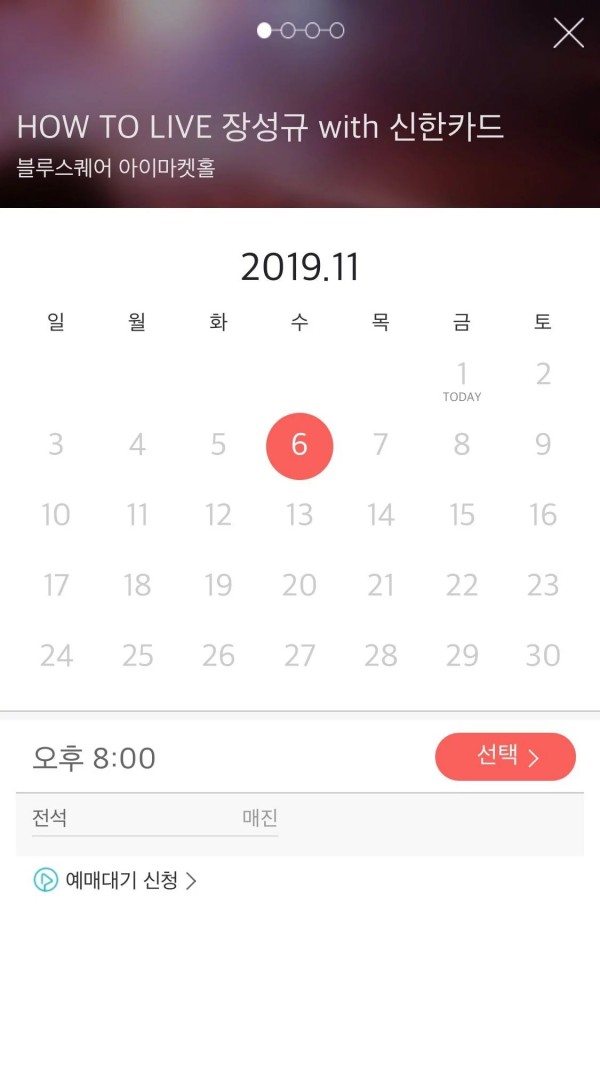Close the booking calendar popup
600x1072 pixels.
568,33
